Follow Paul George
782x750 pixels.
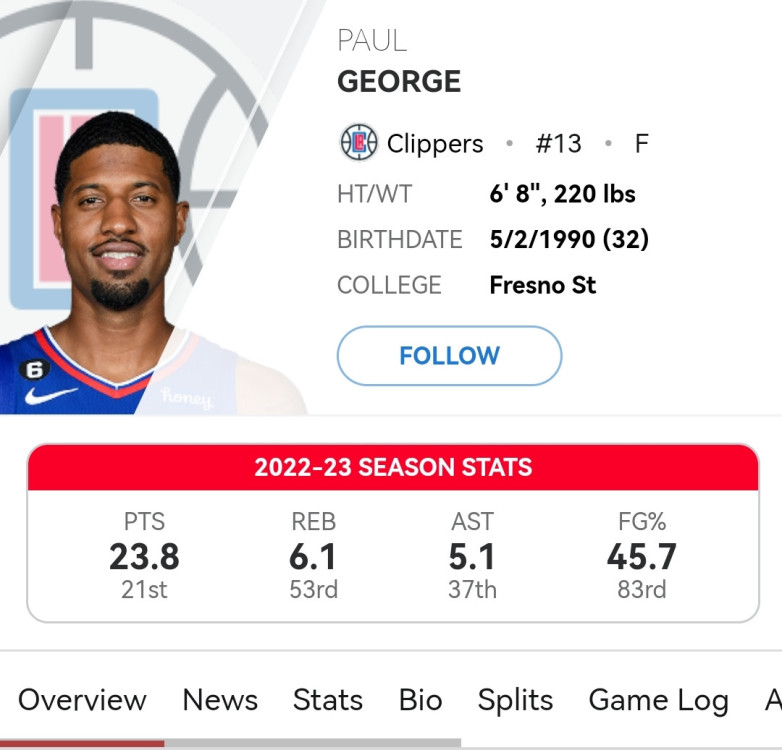[x=449, y=356]
